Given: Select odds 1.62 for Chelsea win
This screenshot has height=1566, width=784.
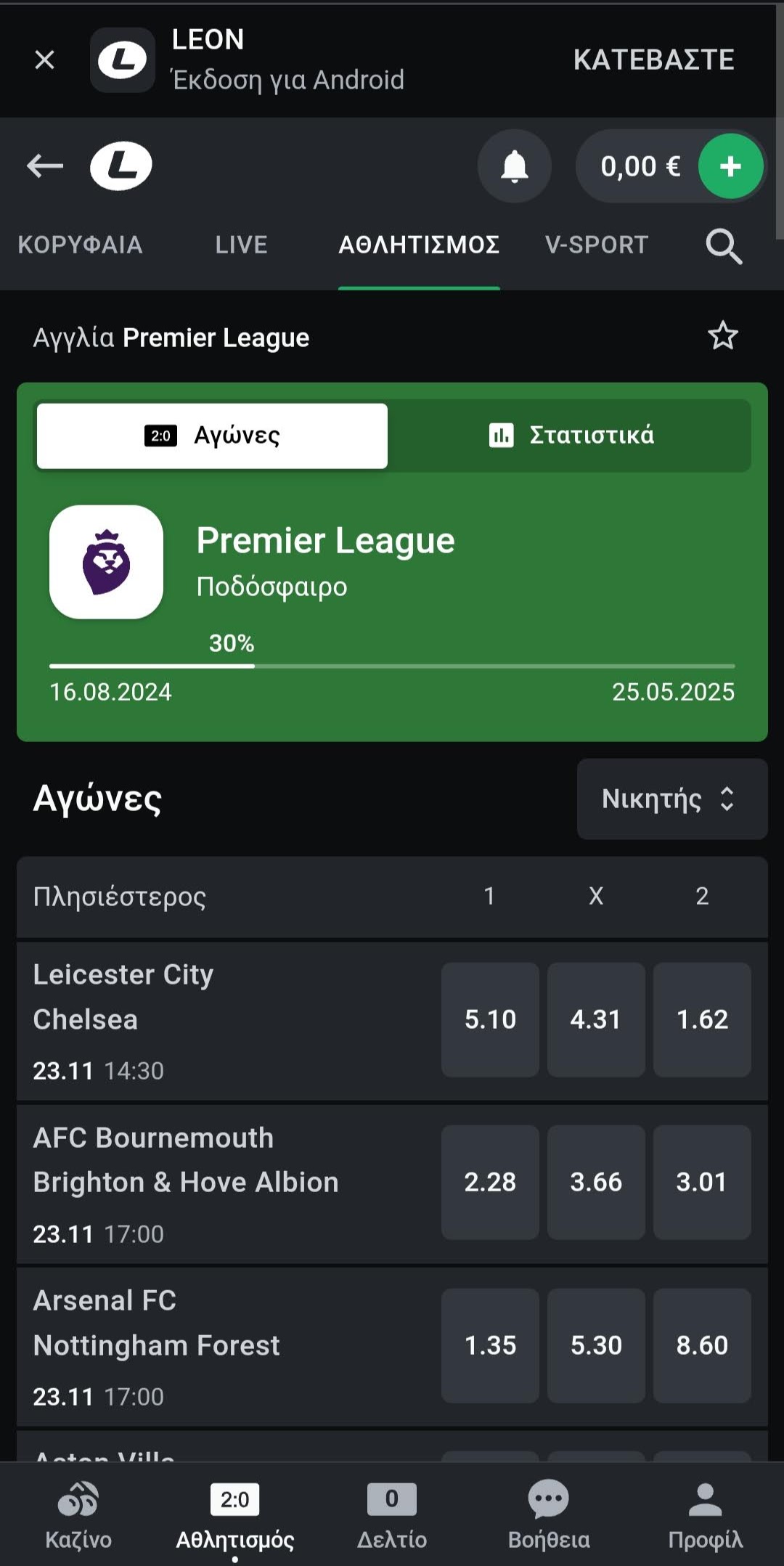Looking at the screenshot, I should tap(701, 1019).
